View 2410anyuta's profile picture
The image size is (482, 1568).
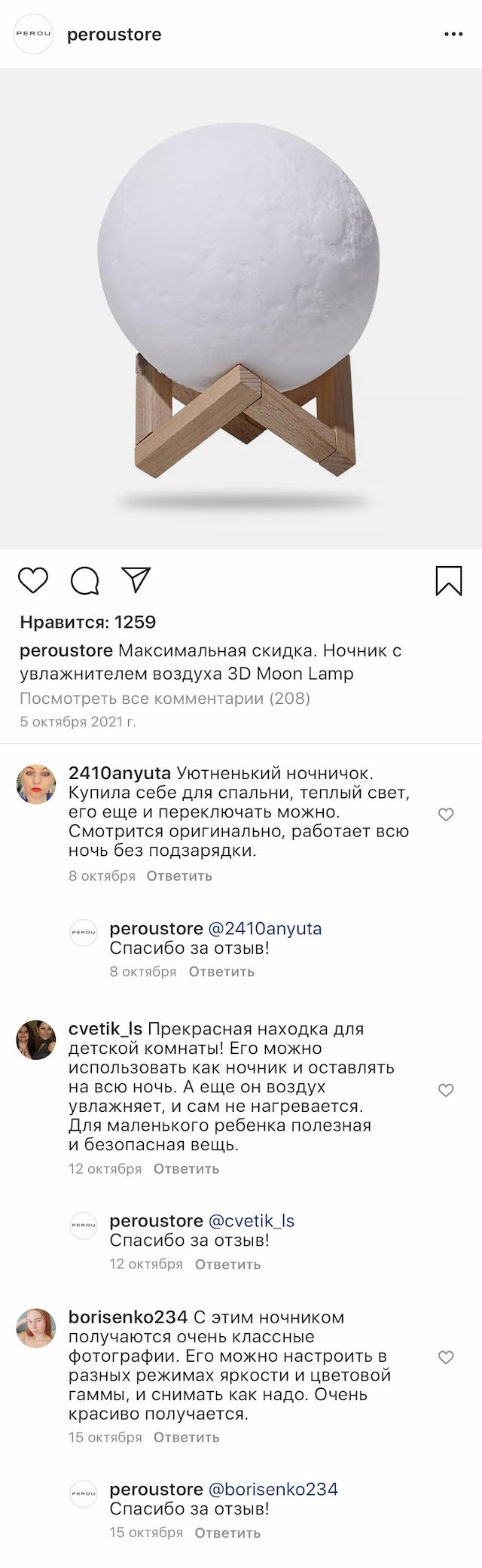[x=36, y=784]
